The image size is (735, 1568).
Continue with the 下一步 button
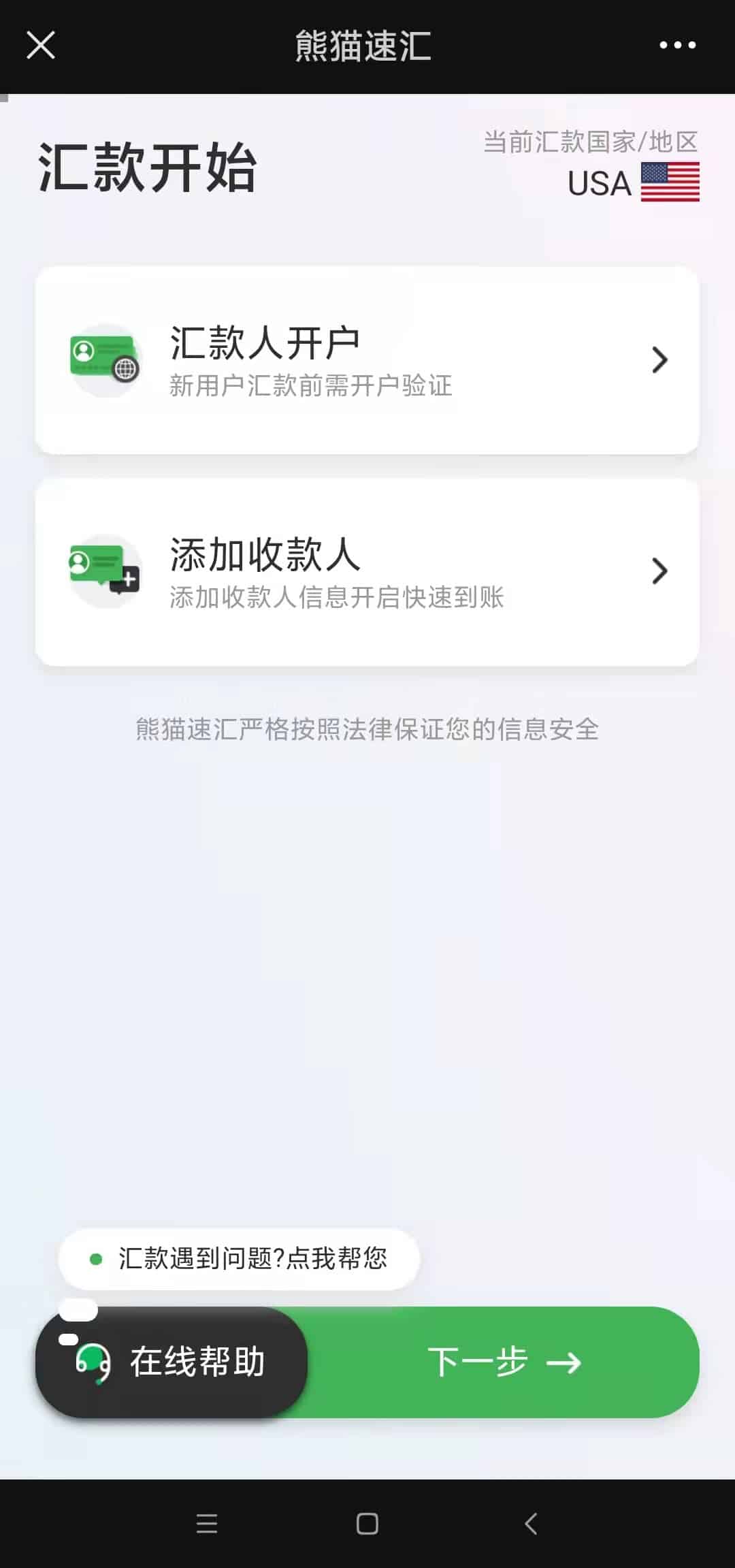[x=504, y=1362]
